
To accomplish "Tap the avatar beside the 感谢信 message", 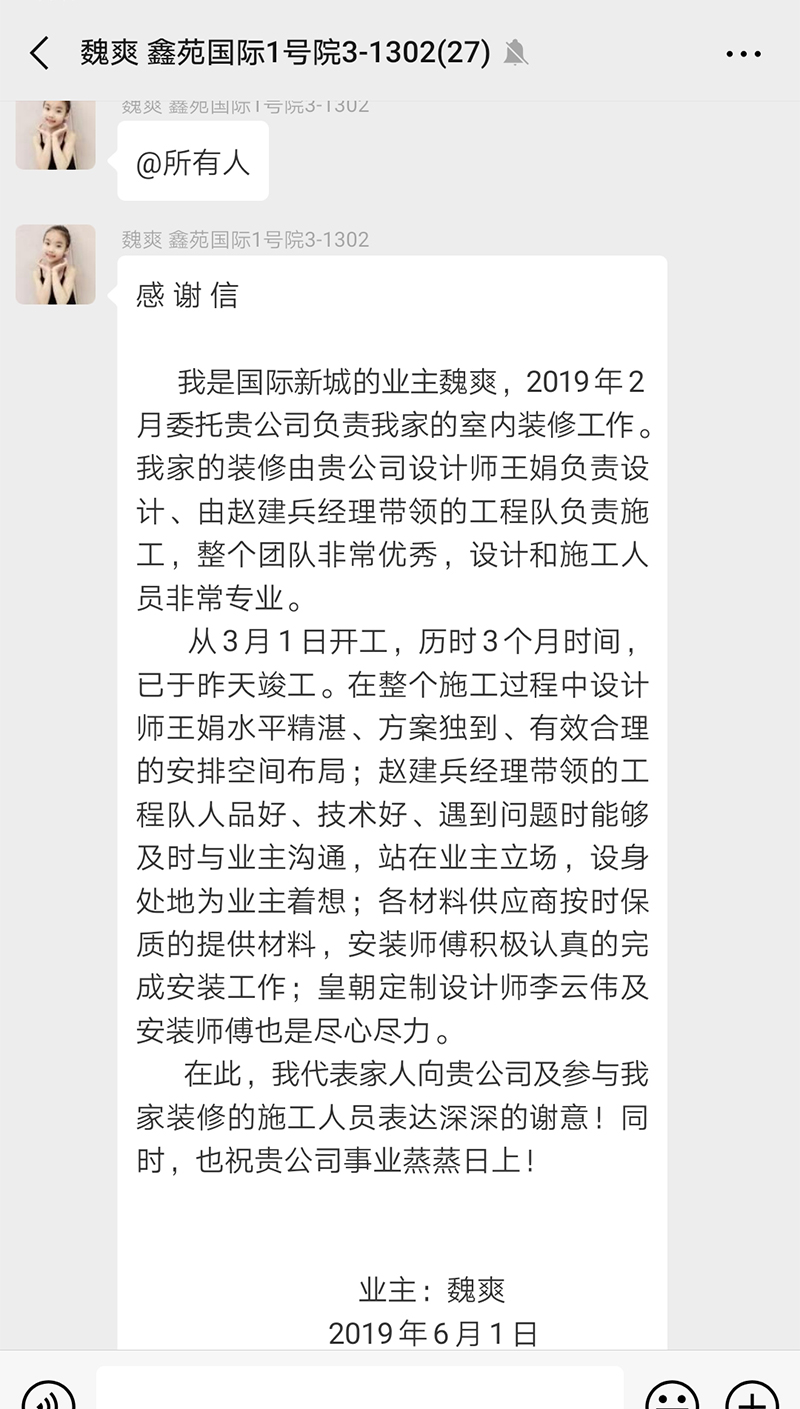I will [56, 264].
